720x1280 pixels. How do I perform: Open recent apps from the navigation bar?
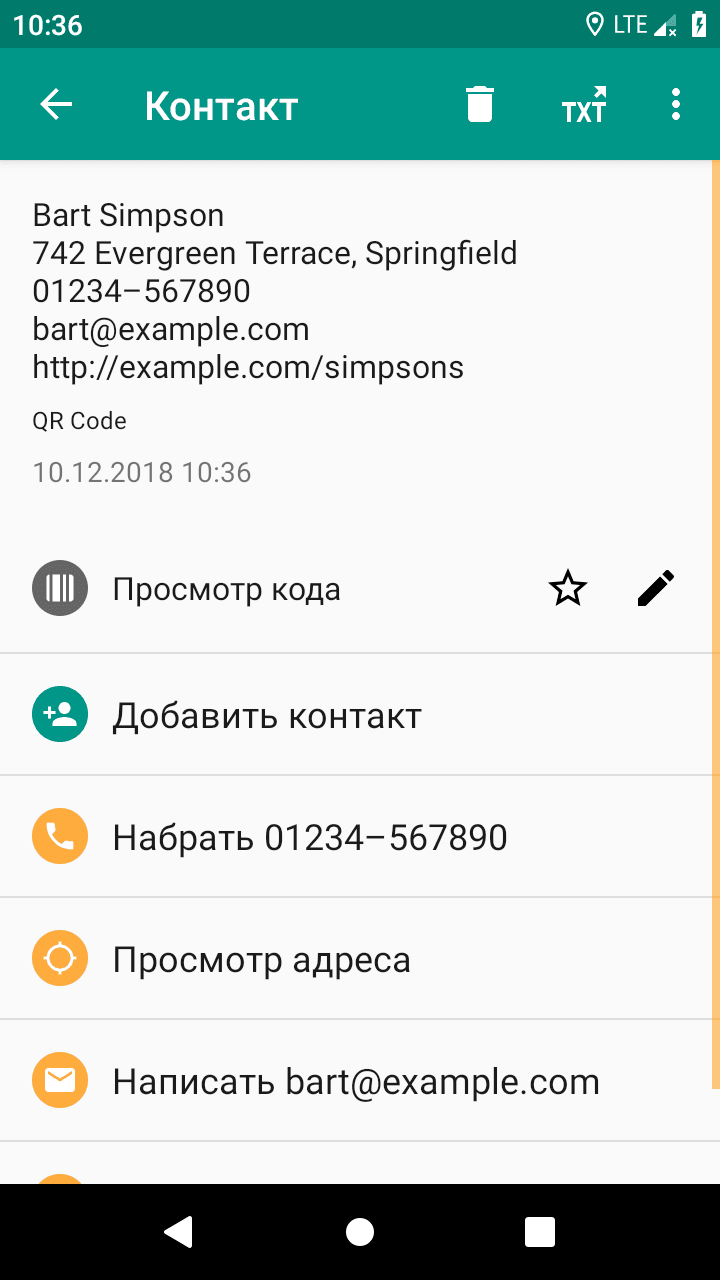pos(540,1232)
